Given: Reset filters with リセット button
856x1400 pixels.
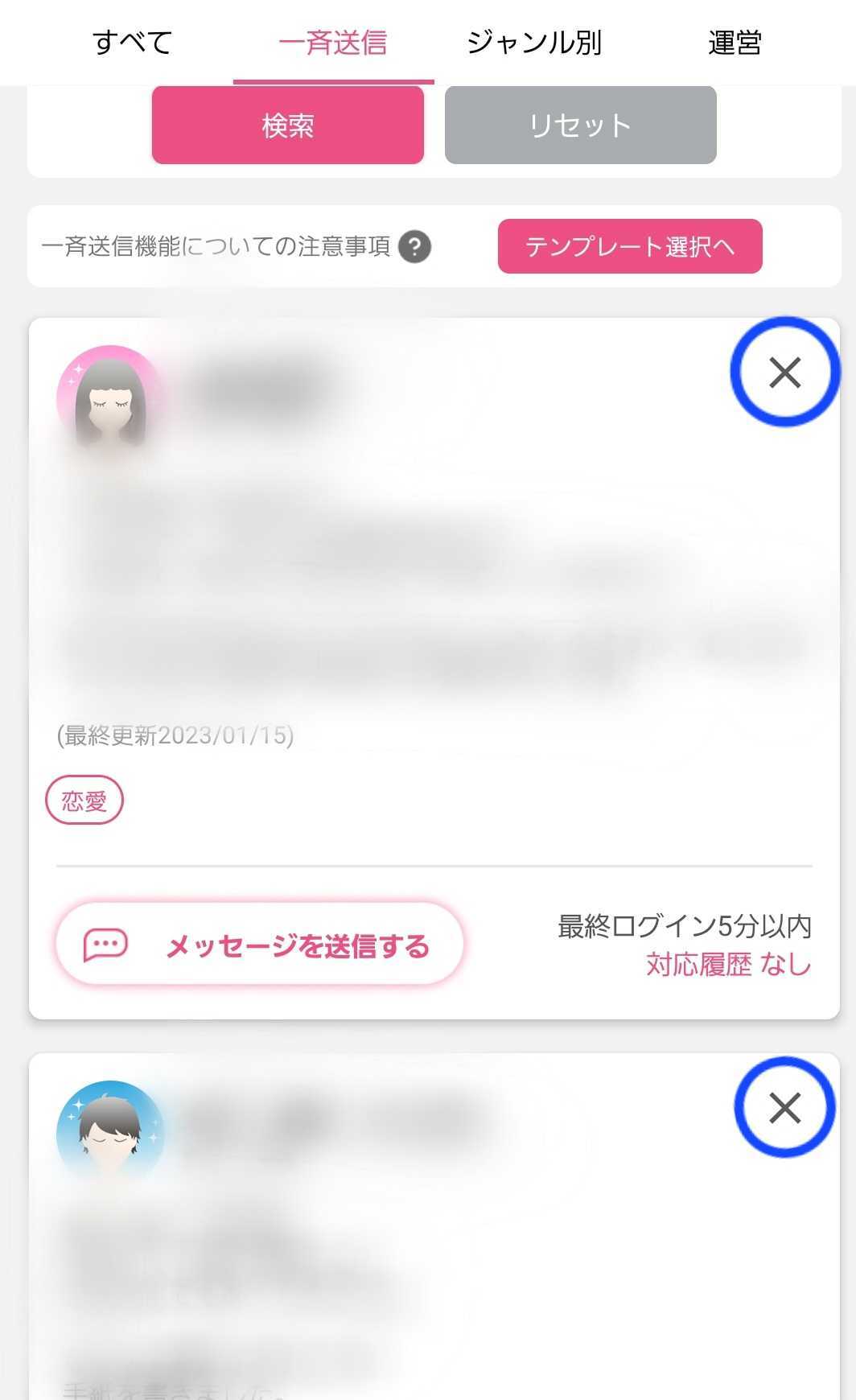Looking at the screenshot, I should (x=580, y=126).
